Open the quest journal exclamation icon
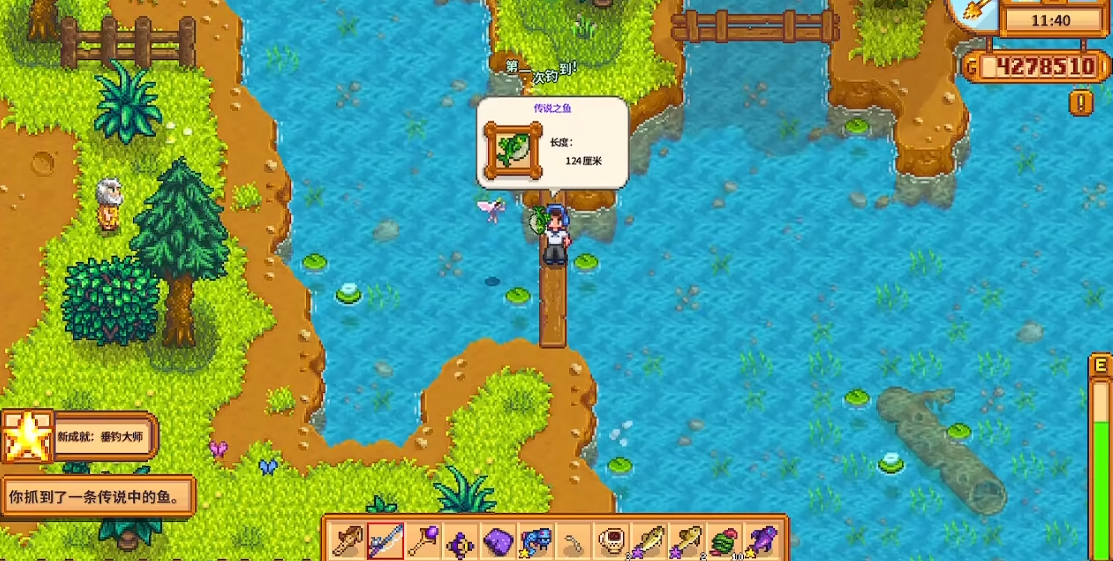 coord(1080,102)
